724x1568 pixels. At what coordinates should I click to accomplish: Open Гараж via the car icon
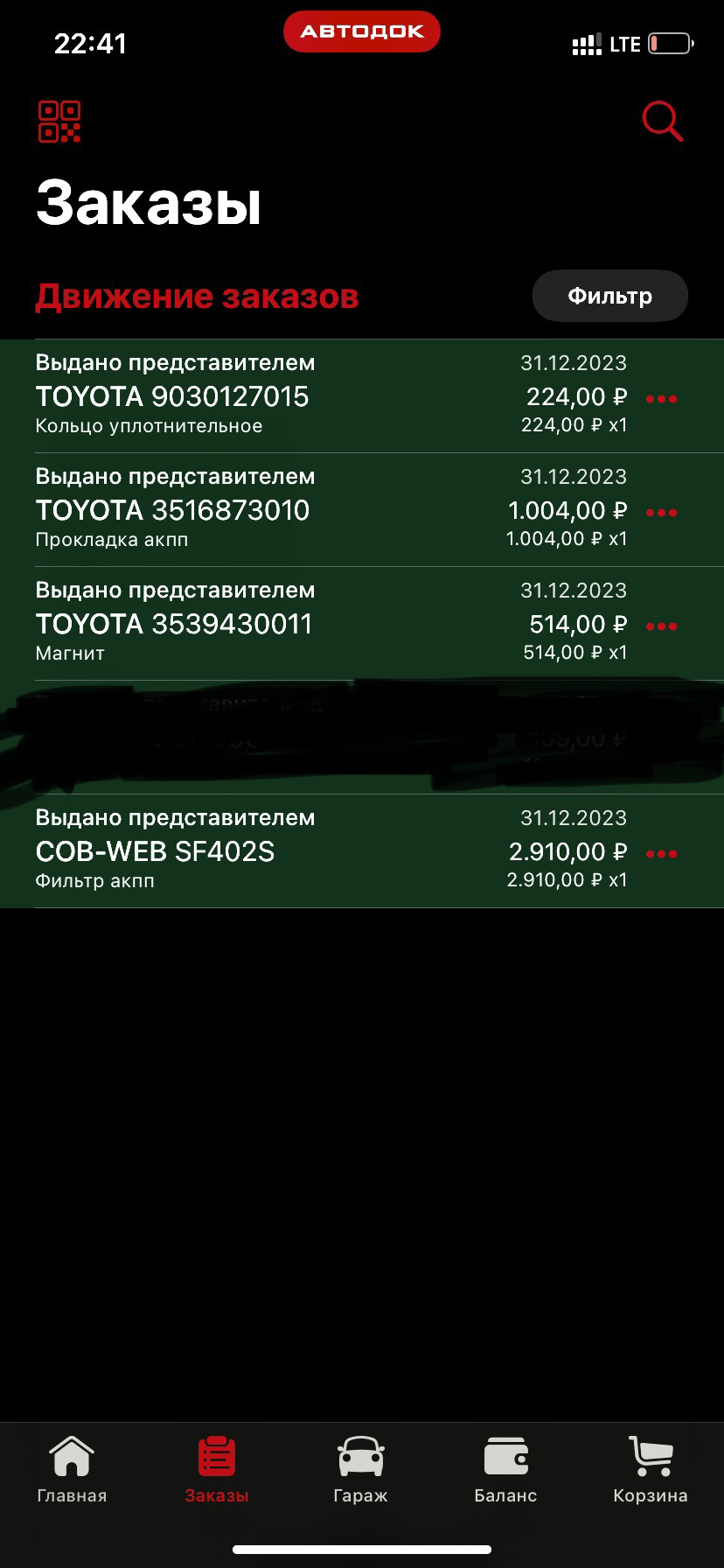[x=361, y=1457]
